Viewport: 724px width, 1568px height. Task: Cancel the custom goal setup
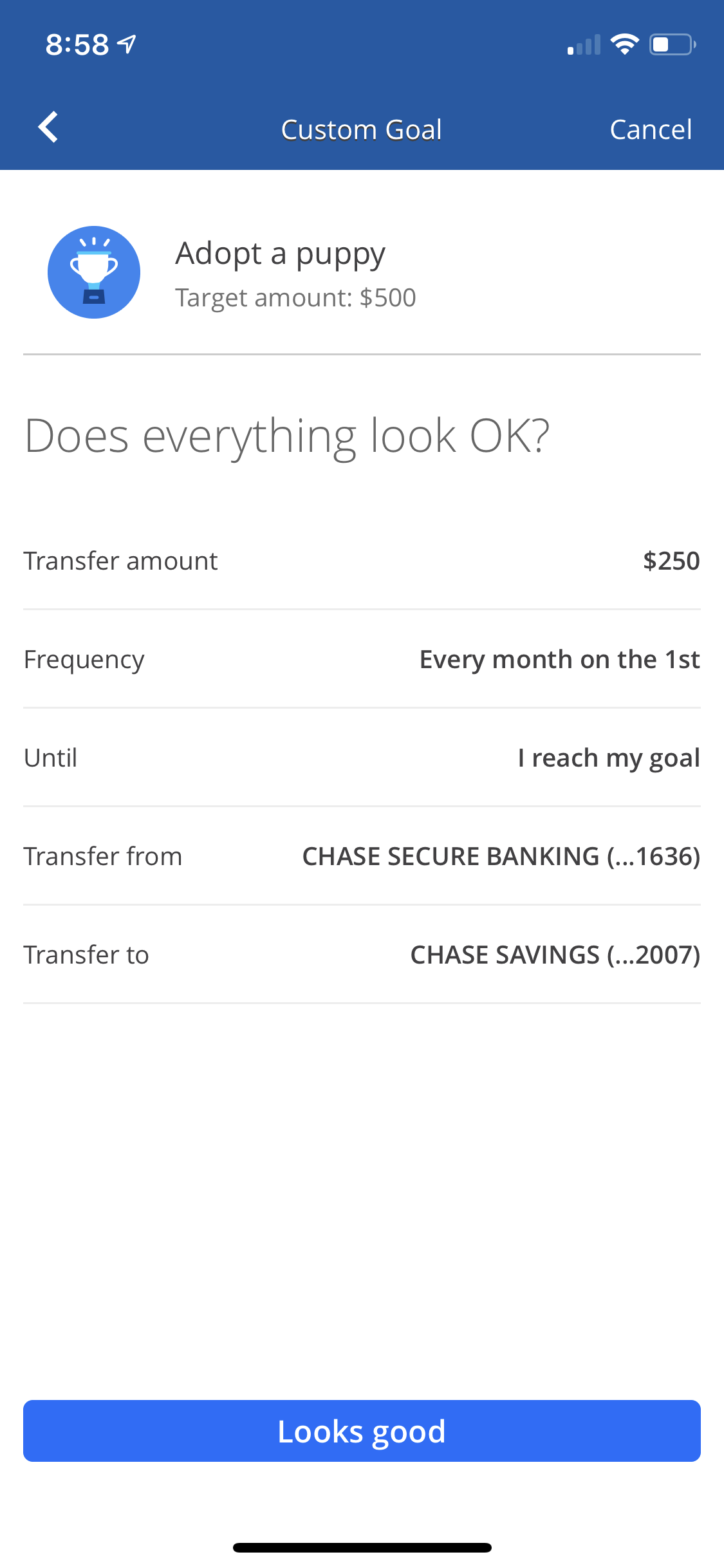pos(650,130)
